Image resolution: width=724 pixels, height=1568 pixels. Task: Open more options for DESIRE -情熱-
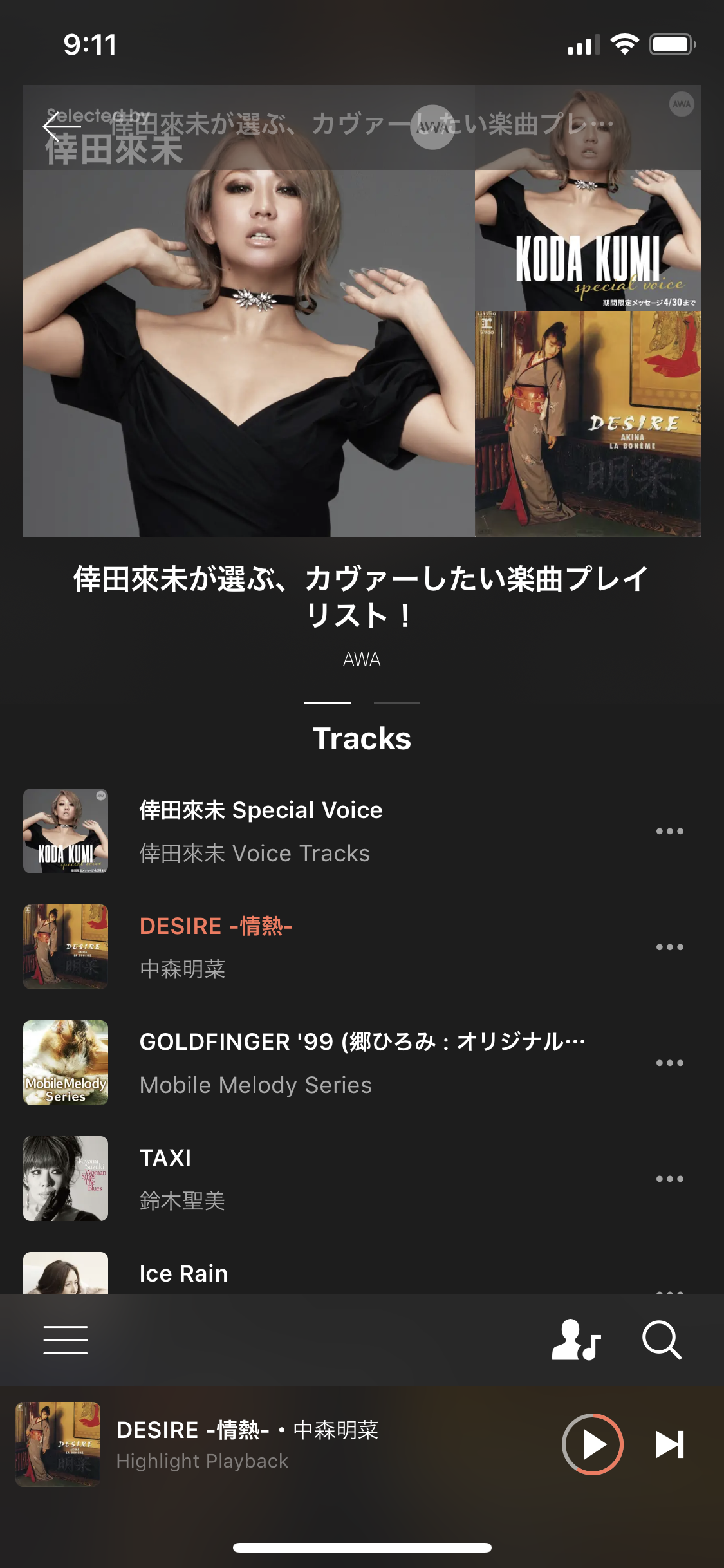(669, 947)
